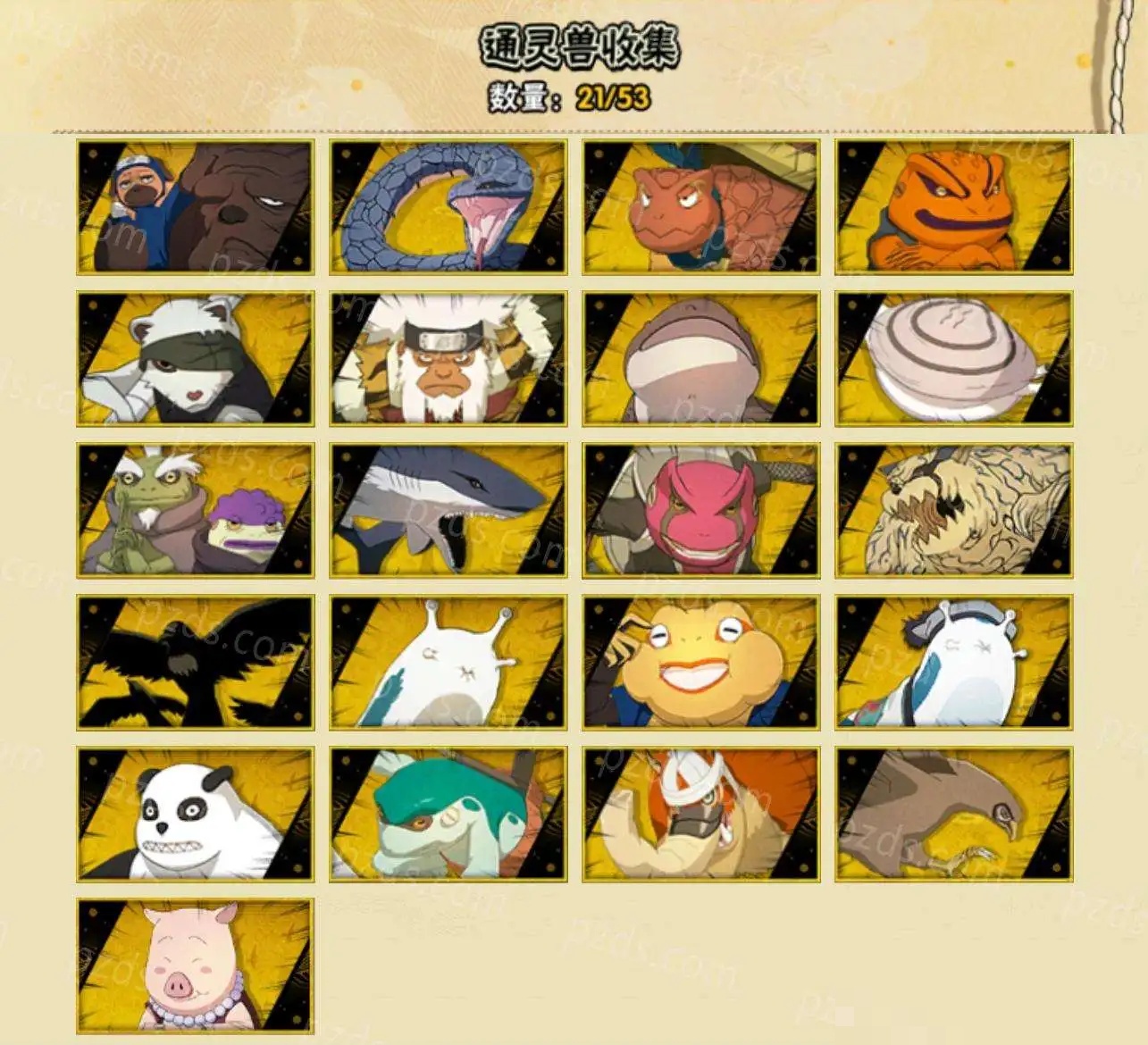Image resolution: width=1148 pixels, height=1045 pixels.
Task: Open the ninja dog and bulldog card
Action: tap(195, 206)
